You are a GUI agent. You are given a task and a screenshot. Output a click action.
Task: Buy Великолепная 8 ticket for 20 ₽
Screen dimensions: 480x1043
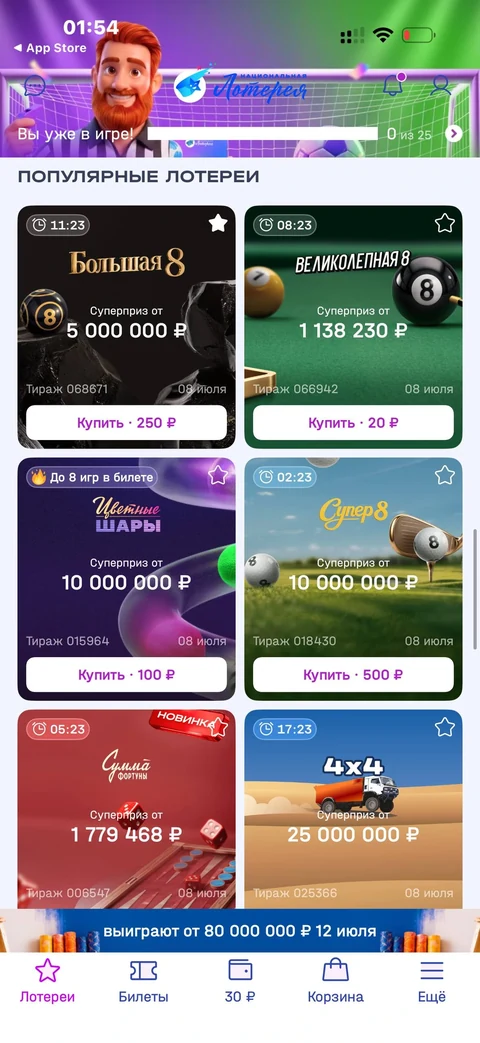353,422
